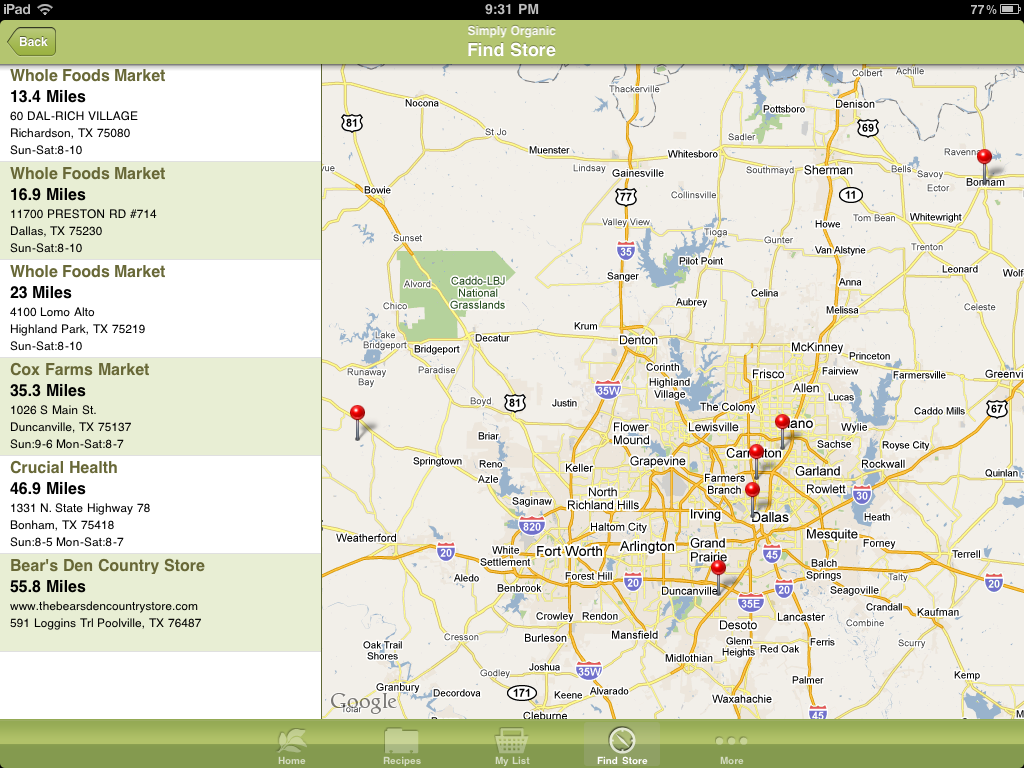Open Whole Foods Market in Richardson
This screenshot has height=768, width=1024.
coord(160,112)
